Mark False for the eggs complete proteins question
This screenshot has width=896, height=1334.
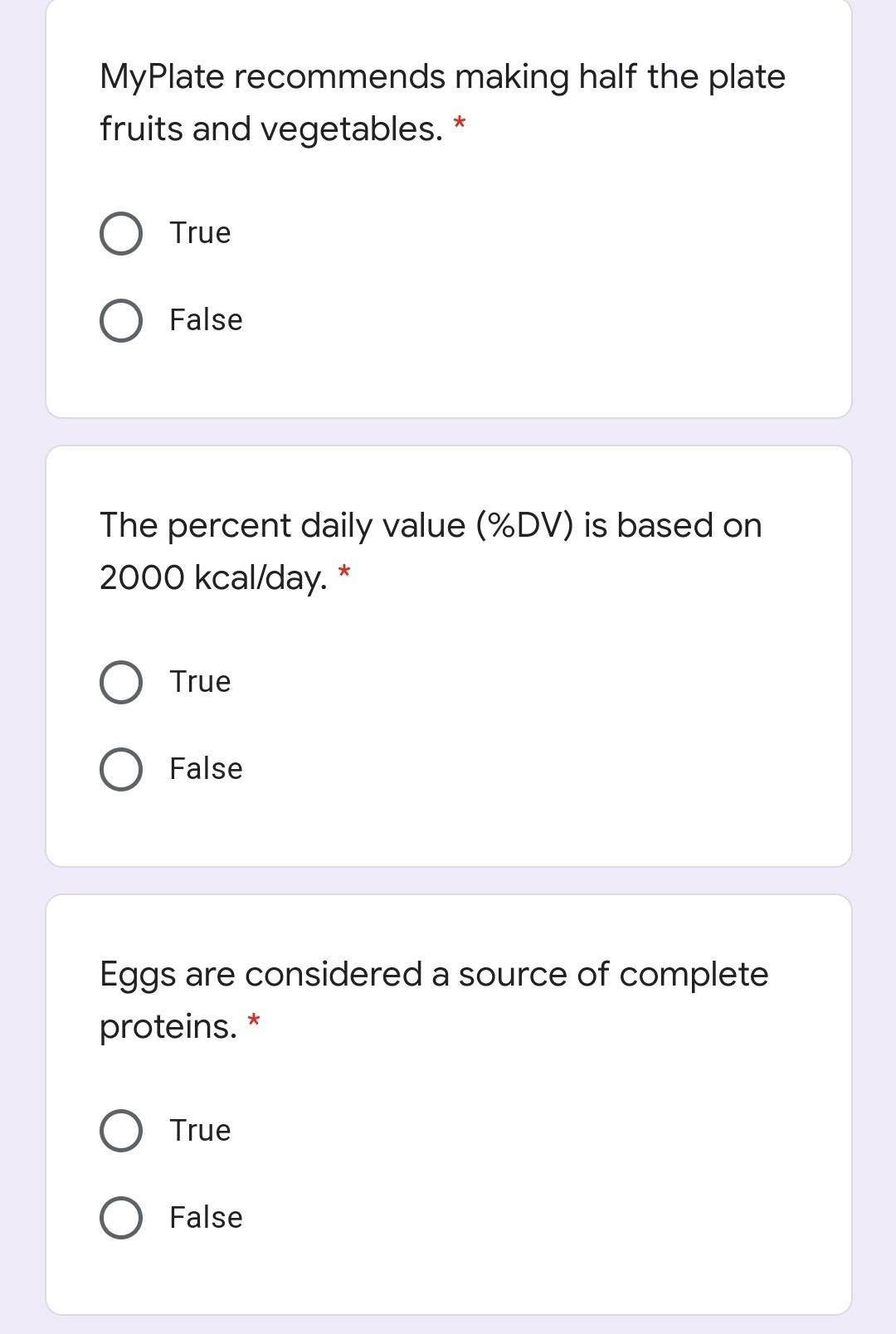click(x=120, y=1216)
